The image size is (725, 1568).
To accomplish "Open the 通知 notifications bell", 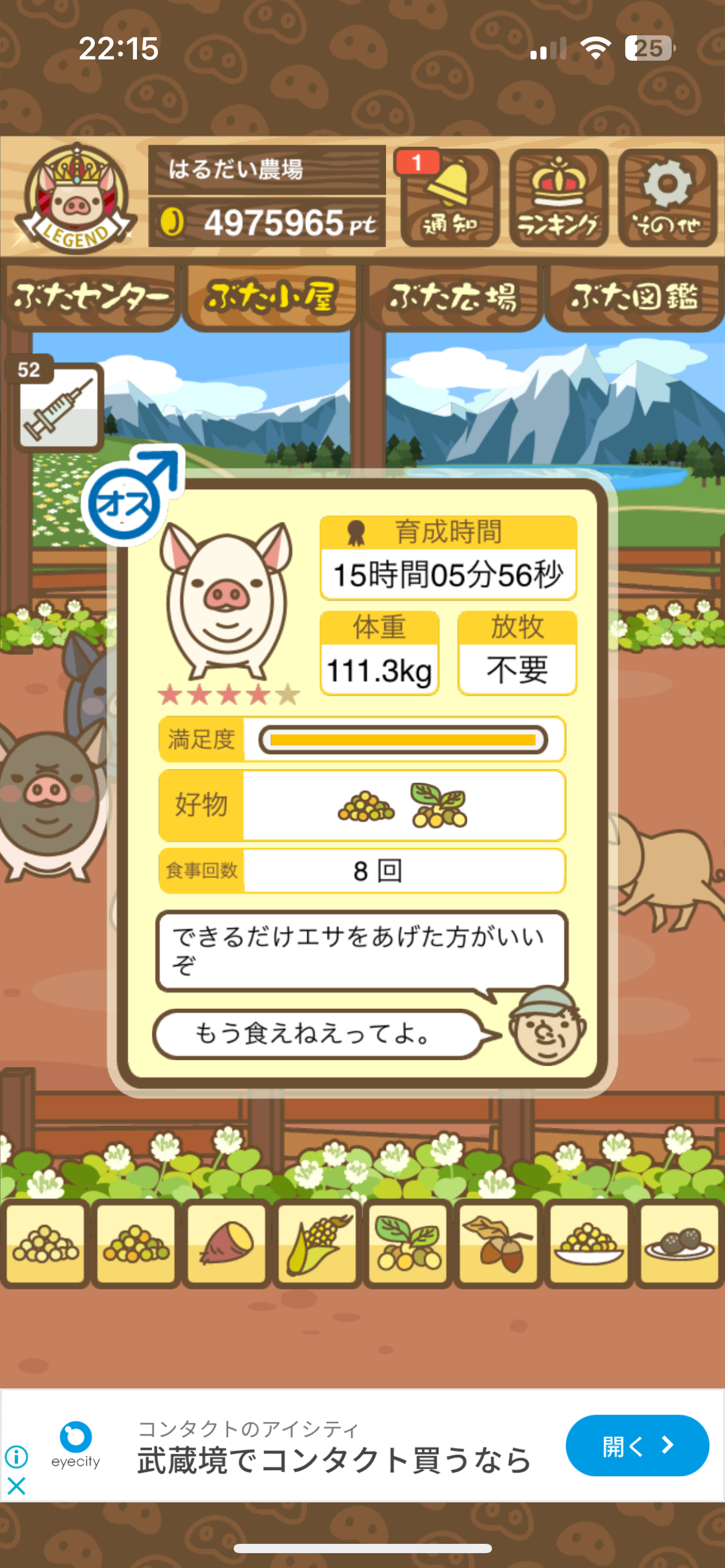I will click(x=450, y=198).
